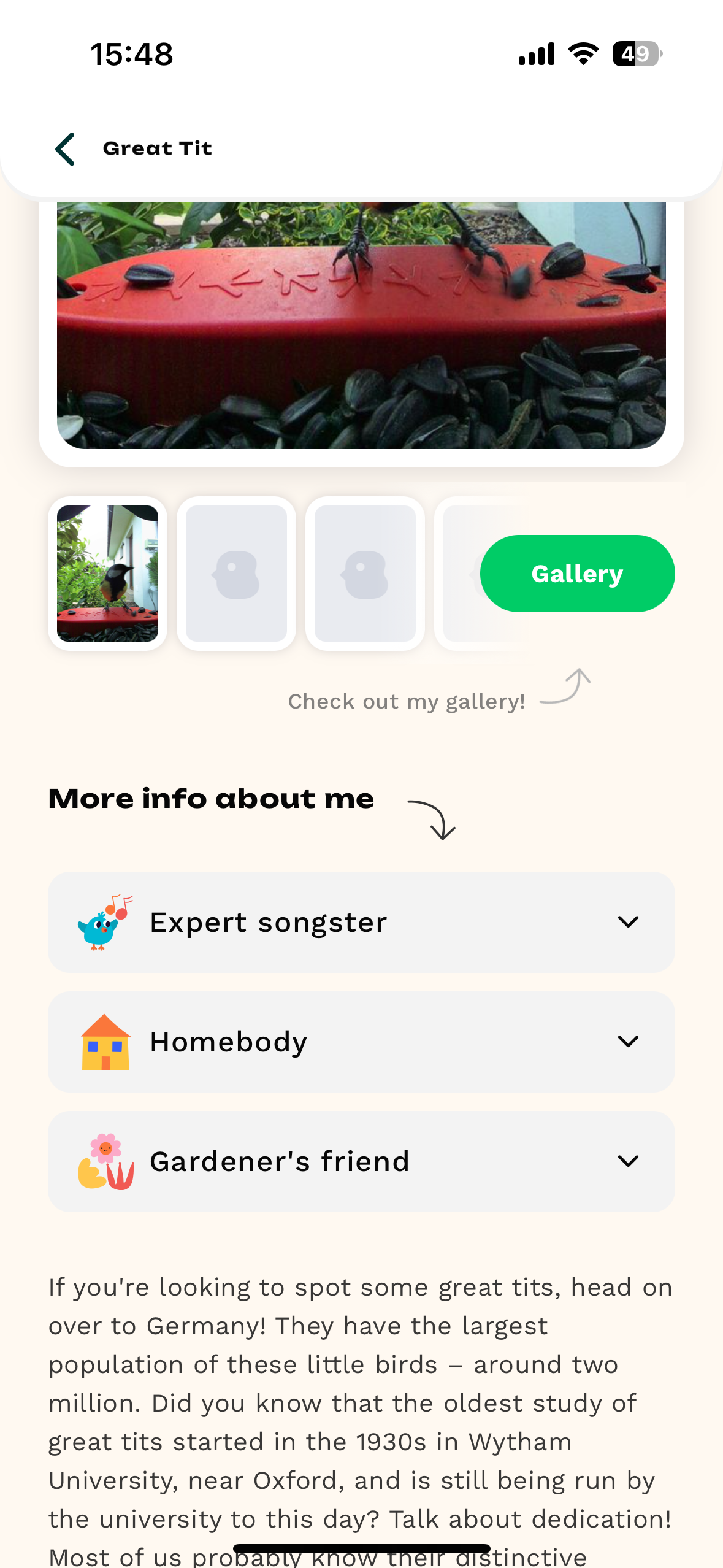The width and height of the screenshot is (723, 1568).
Task: Expand the Homebody info section
Action: click(362, 1041)
